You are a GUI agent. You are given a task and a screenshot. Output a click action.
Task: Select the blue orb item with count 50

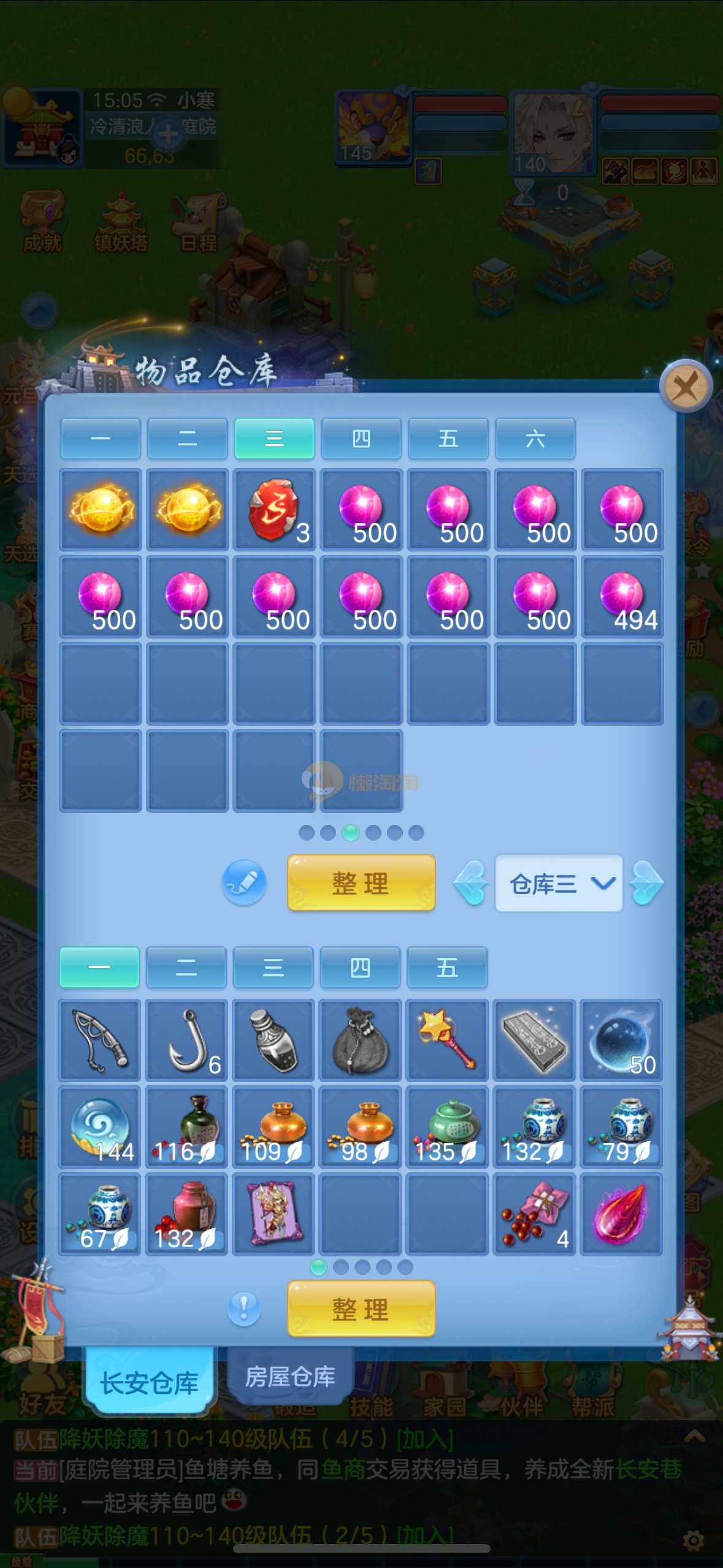[621, 1040]
